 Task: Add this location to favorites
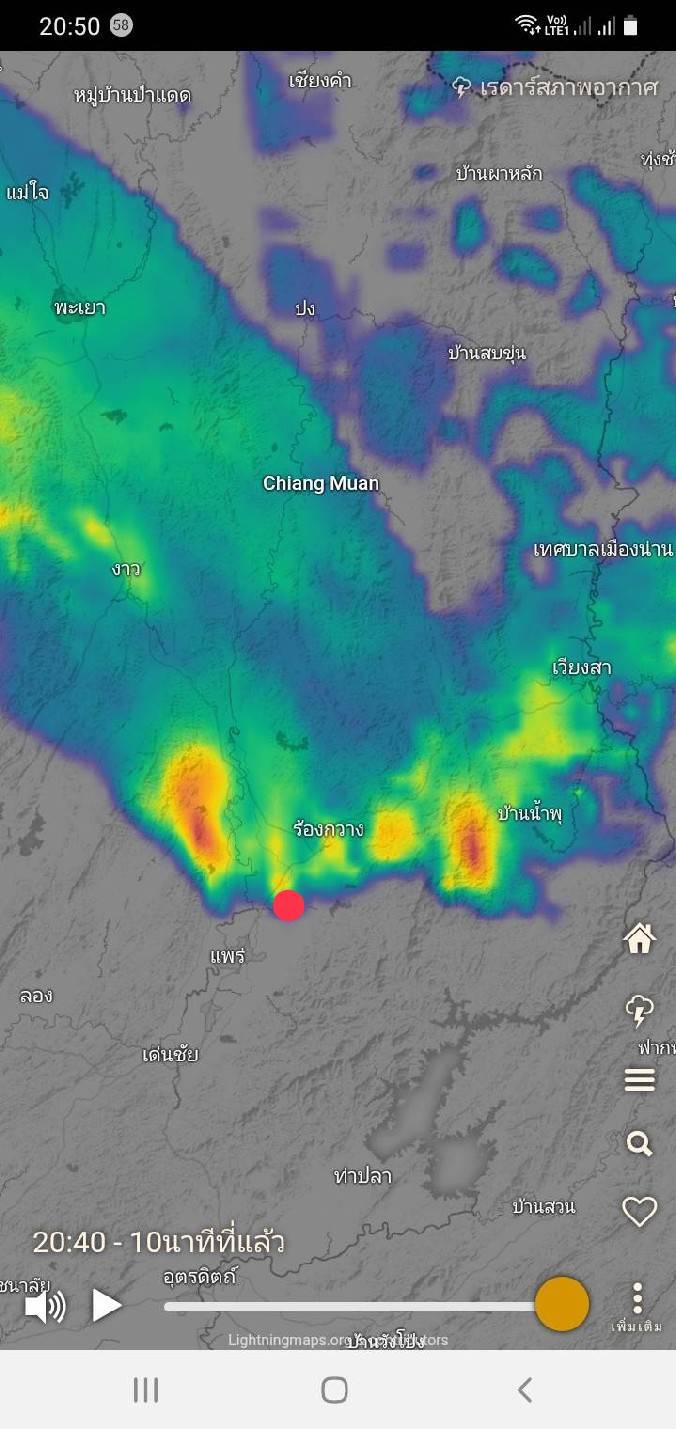coord(639,1211)
